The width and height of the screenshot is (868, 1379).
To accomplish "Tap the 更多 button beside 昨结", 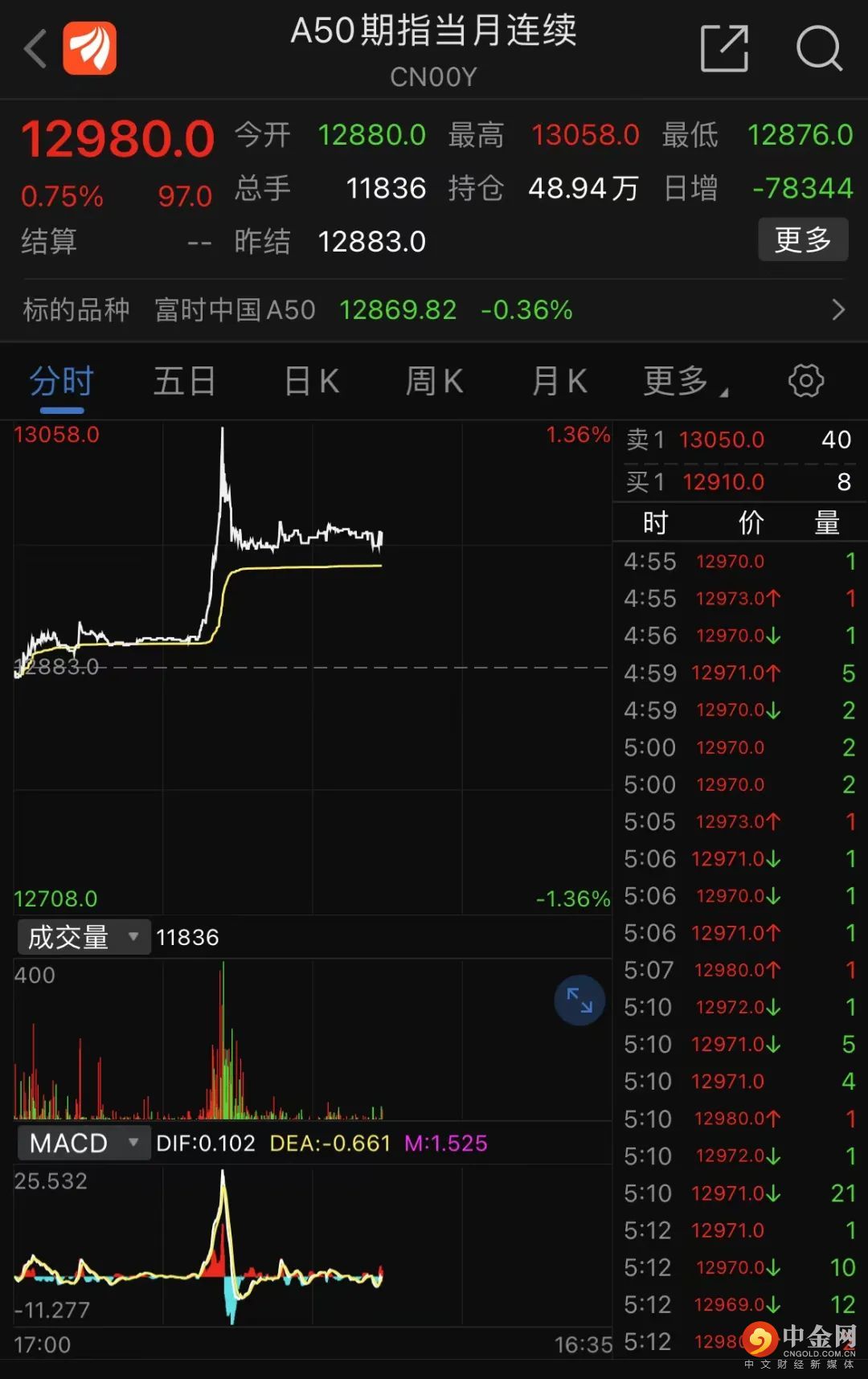I will (x=802, y=239).
